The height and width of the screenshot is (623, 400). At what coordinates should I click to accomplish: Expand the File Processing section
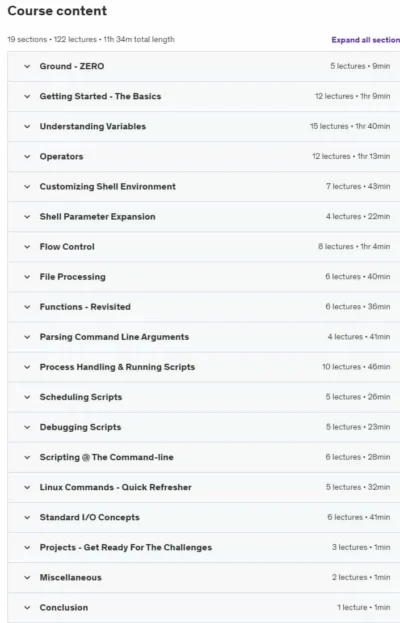coord(204,277)
